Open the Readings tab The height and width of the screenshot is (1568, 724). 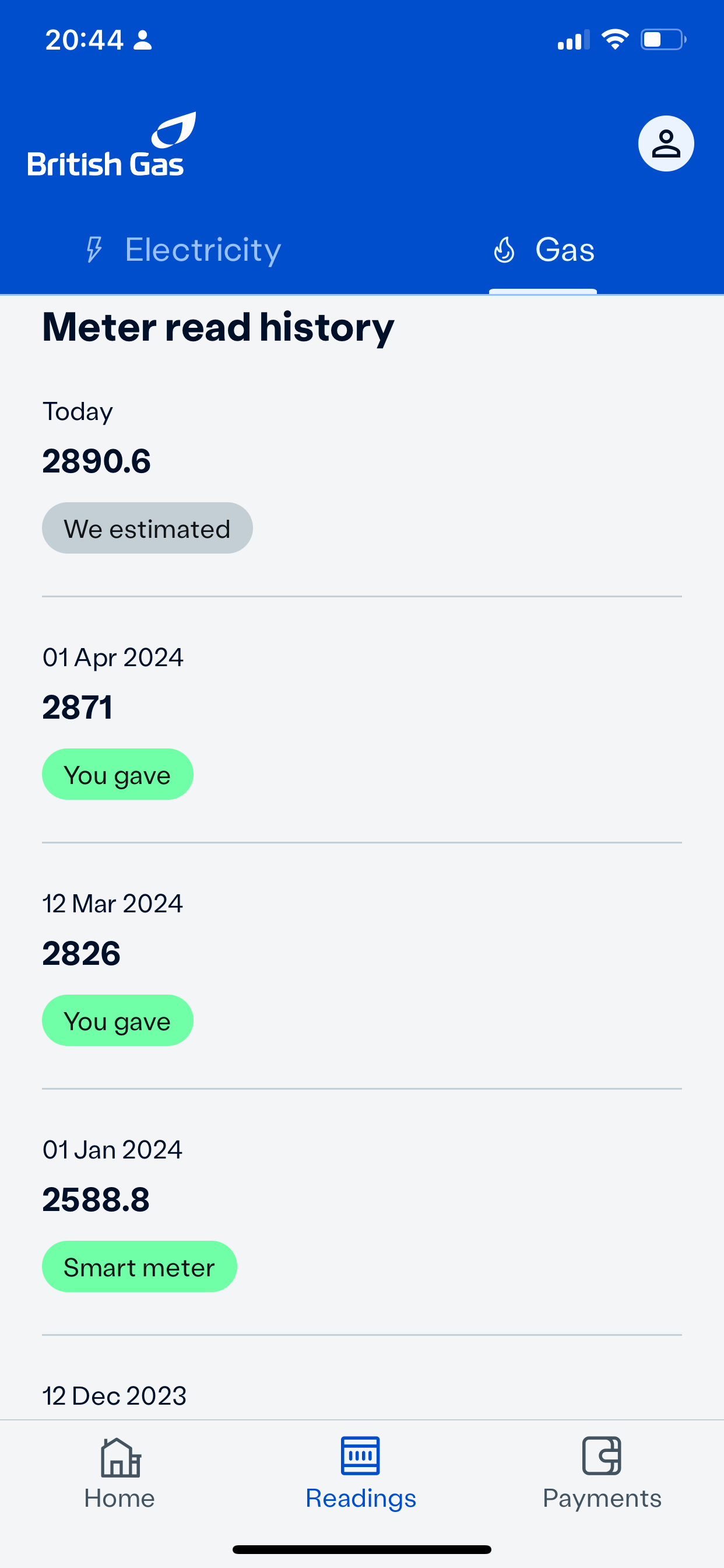[361, 1473]
